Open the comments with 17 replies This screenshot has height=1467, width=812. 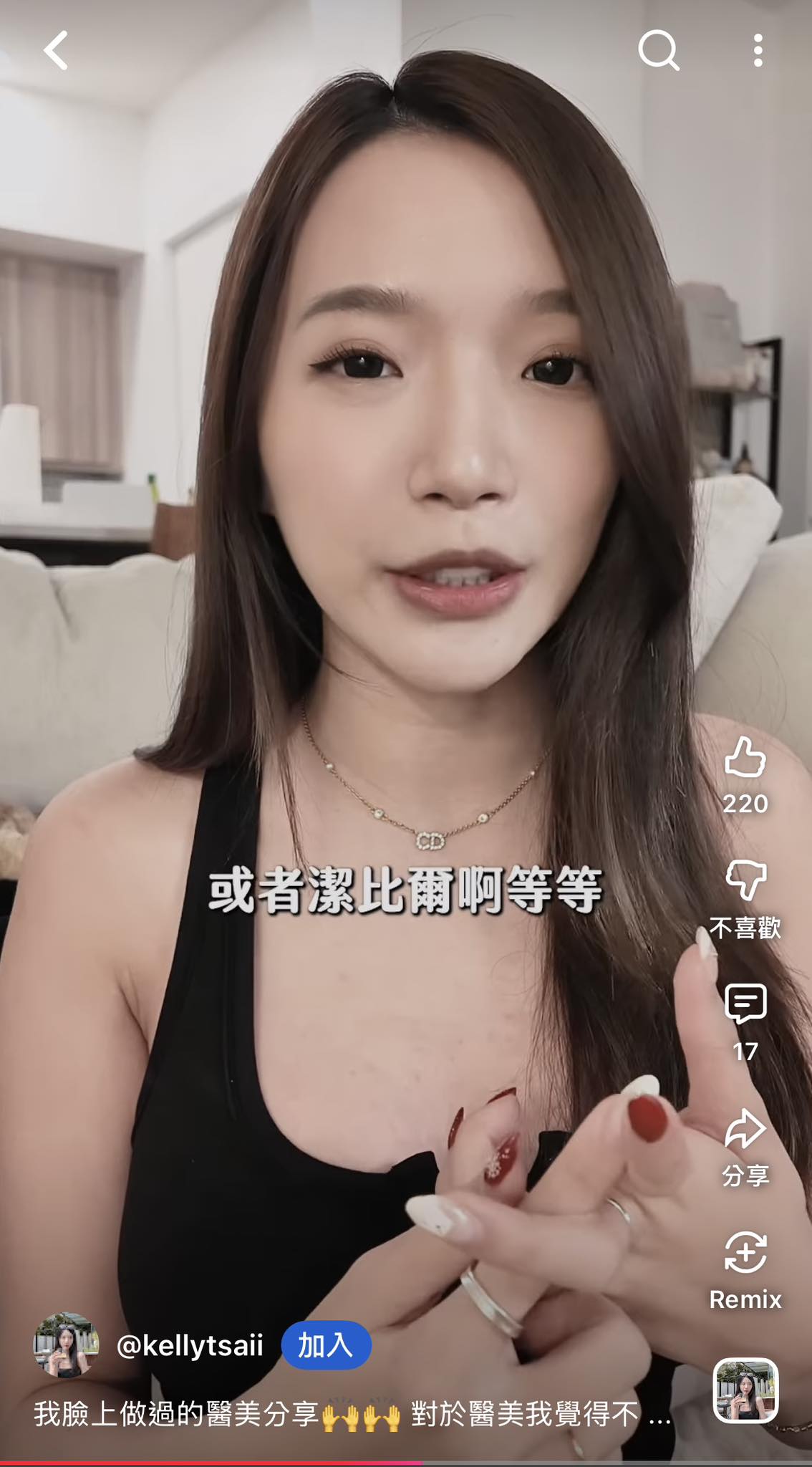[745, 1005]
